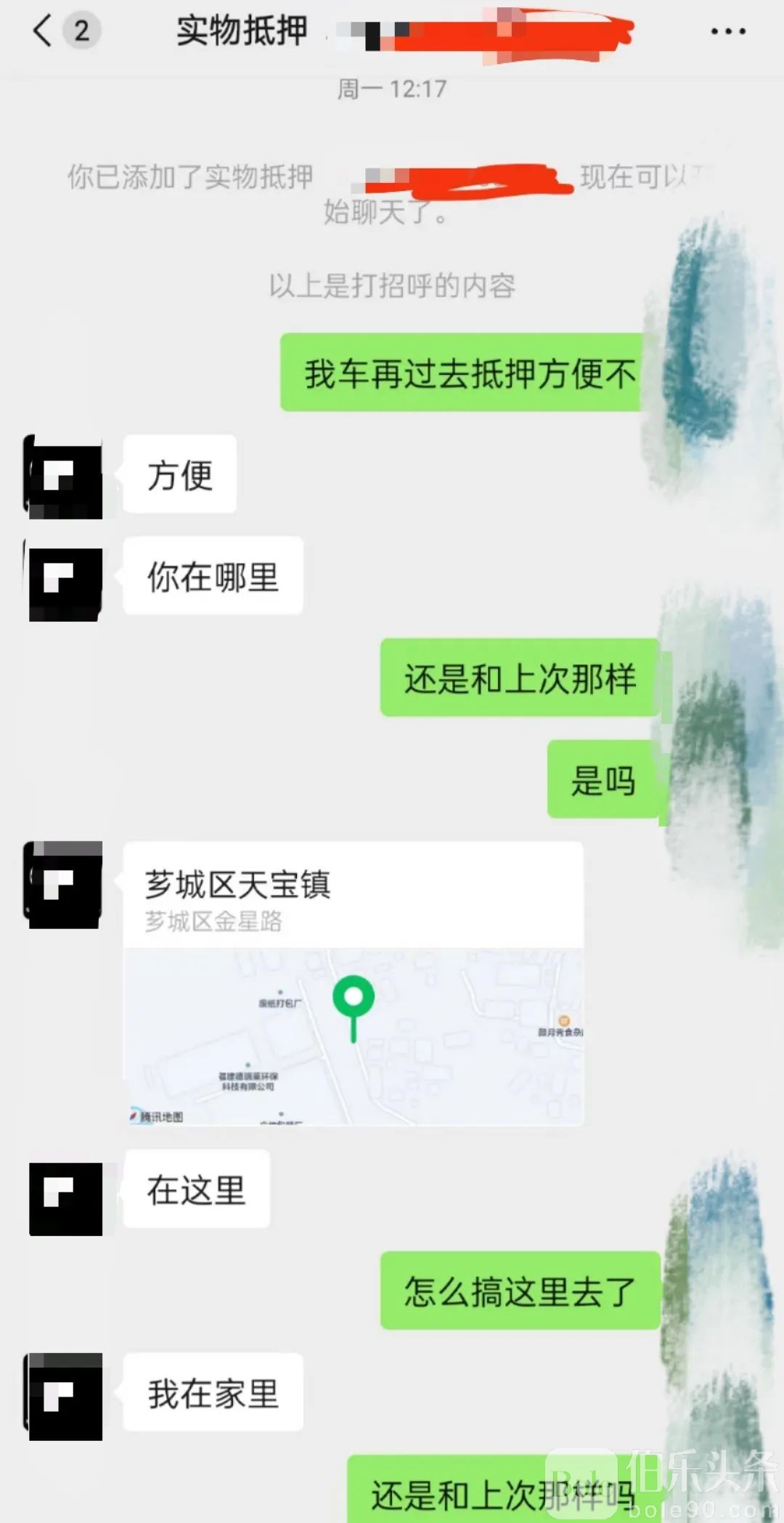Open the chat overflow menu
The width and height of the screenshot is (784, 1523).
click(x=727, y=31)
